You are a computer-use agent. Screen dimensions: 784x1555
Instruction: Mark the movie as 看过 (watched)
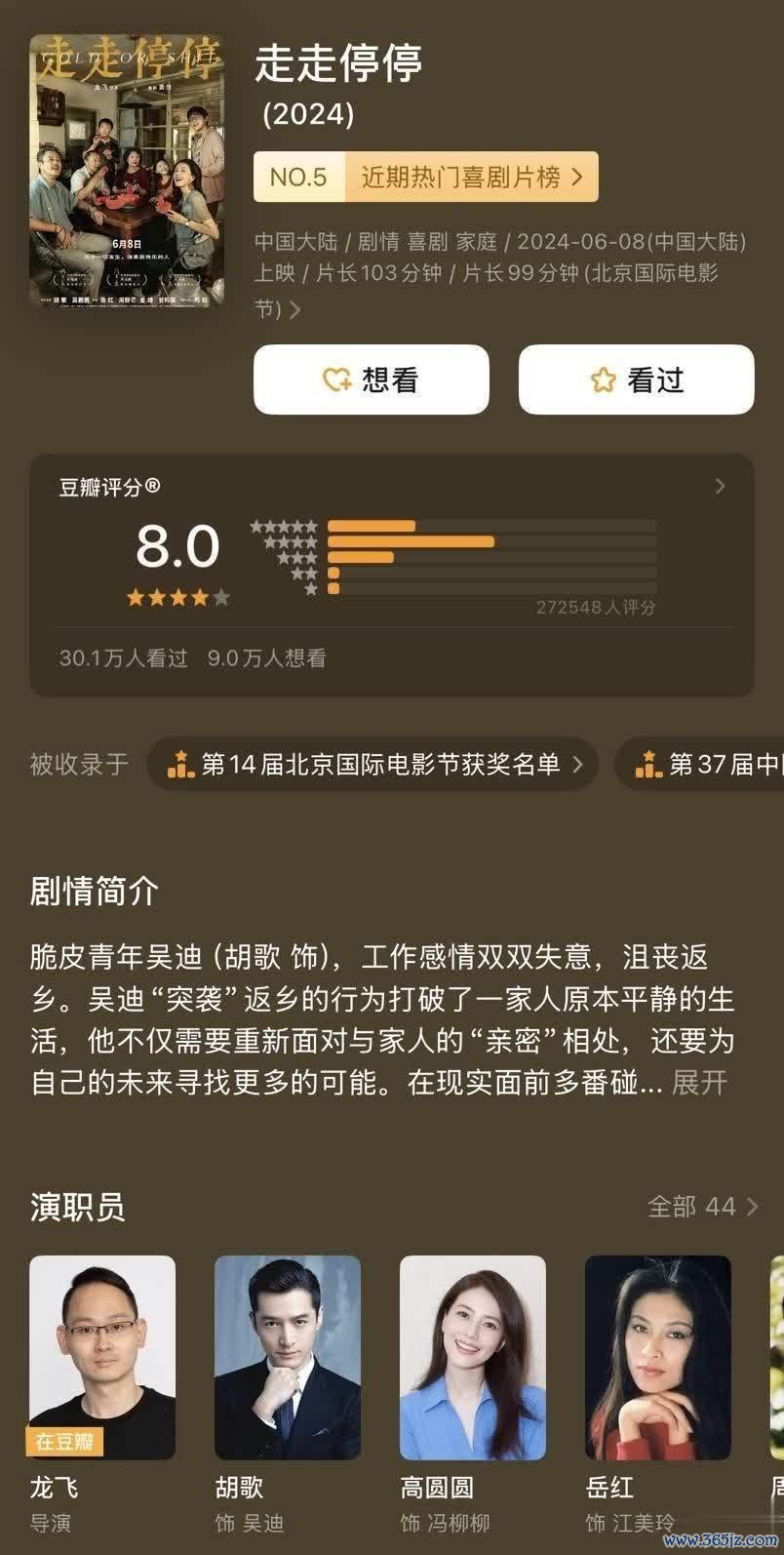[x=636, y=379]
